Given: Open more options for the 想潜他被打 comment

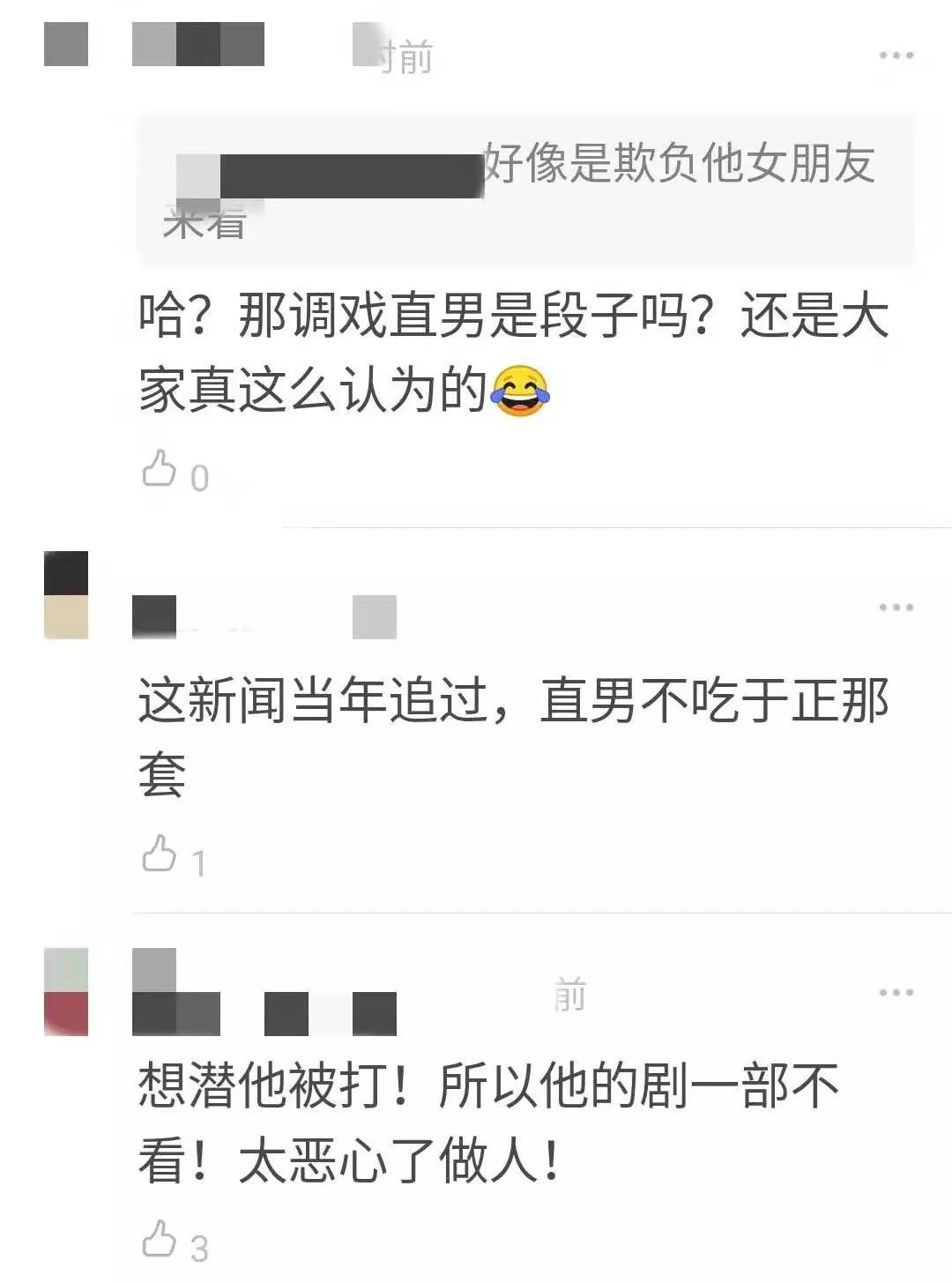Looking at the screenshot, I should pos(896,993).
